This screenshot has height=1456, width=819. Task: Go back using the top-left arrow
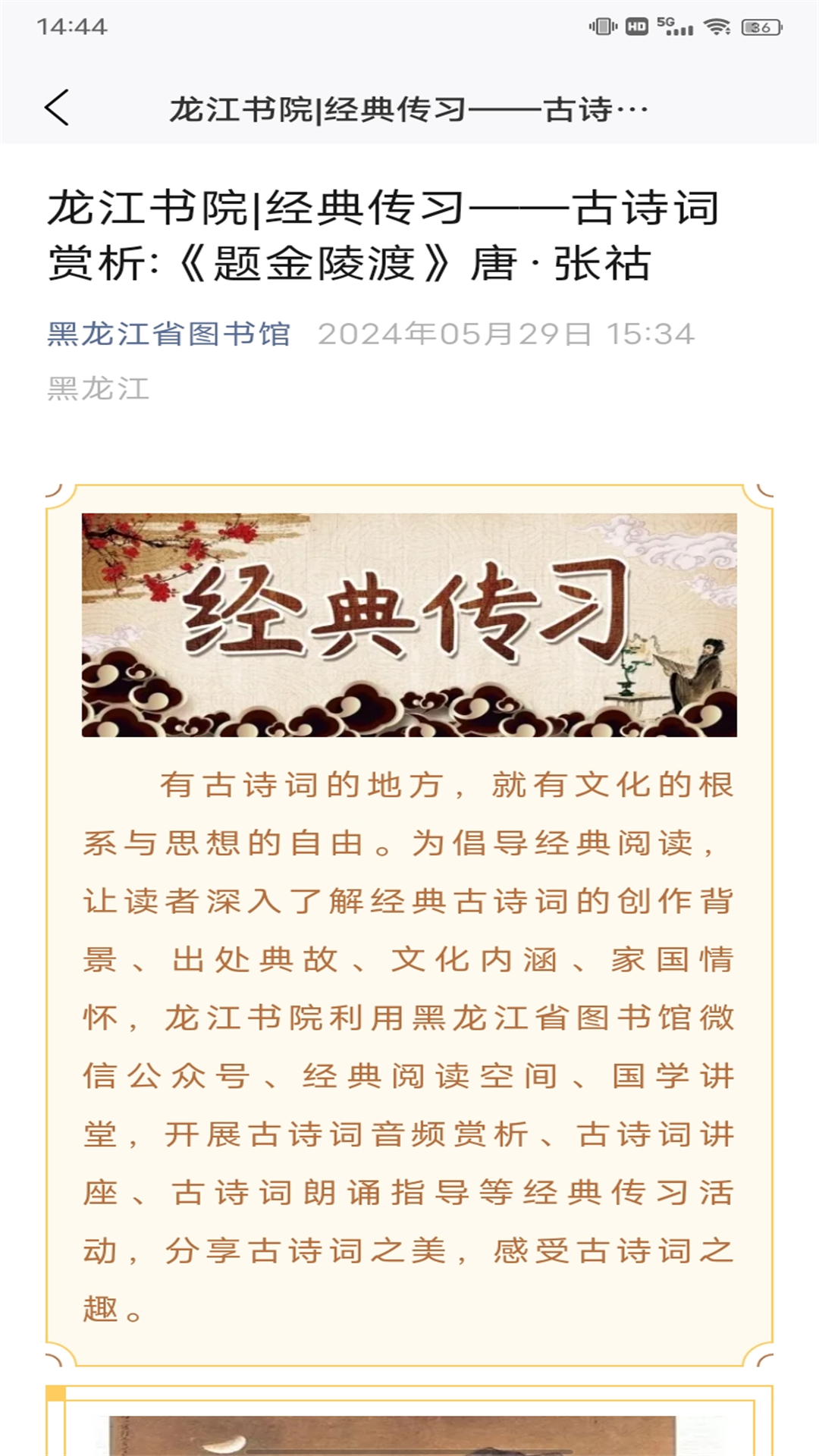click(57, 108)
